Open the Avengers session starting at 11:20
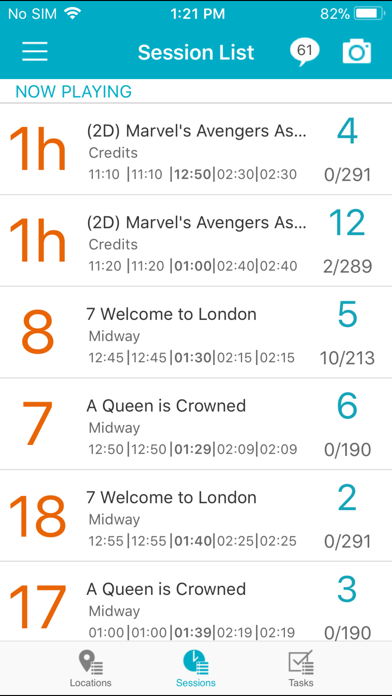Screen dimensions: 392x696 tap(196, 241)
